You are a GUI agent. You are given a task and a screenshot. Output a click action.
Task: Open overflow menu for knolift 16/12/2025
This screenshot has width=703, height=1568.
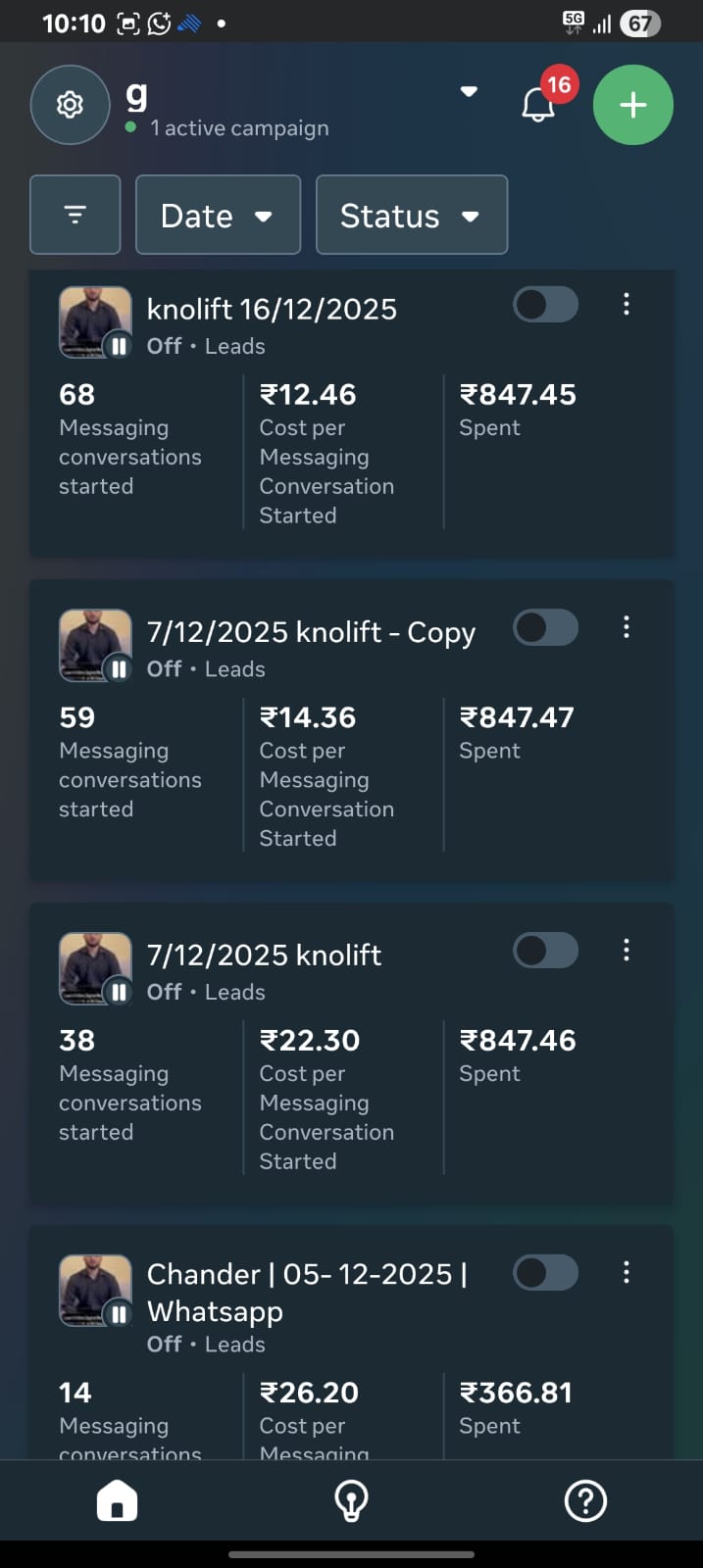pos(627,305)
